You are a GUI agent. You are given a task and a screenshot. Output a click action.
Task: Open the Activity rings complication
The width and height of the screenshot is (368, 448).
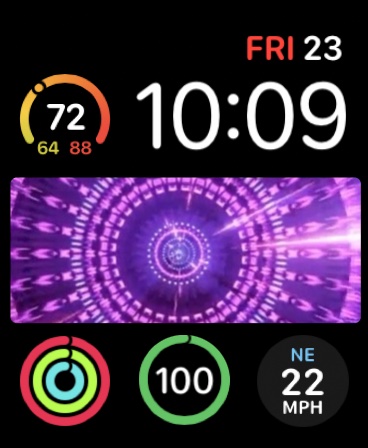pyautogui.click(x=65, y=381)
